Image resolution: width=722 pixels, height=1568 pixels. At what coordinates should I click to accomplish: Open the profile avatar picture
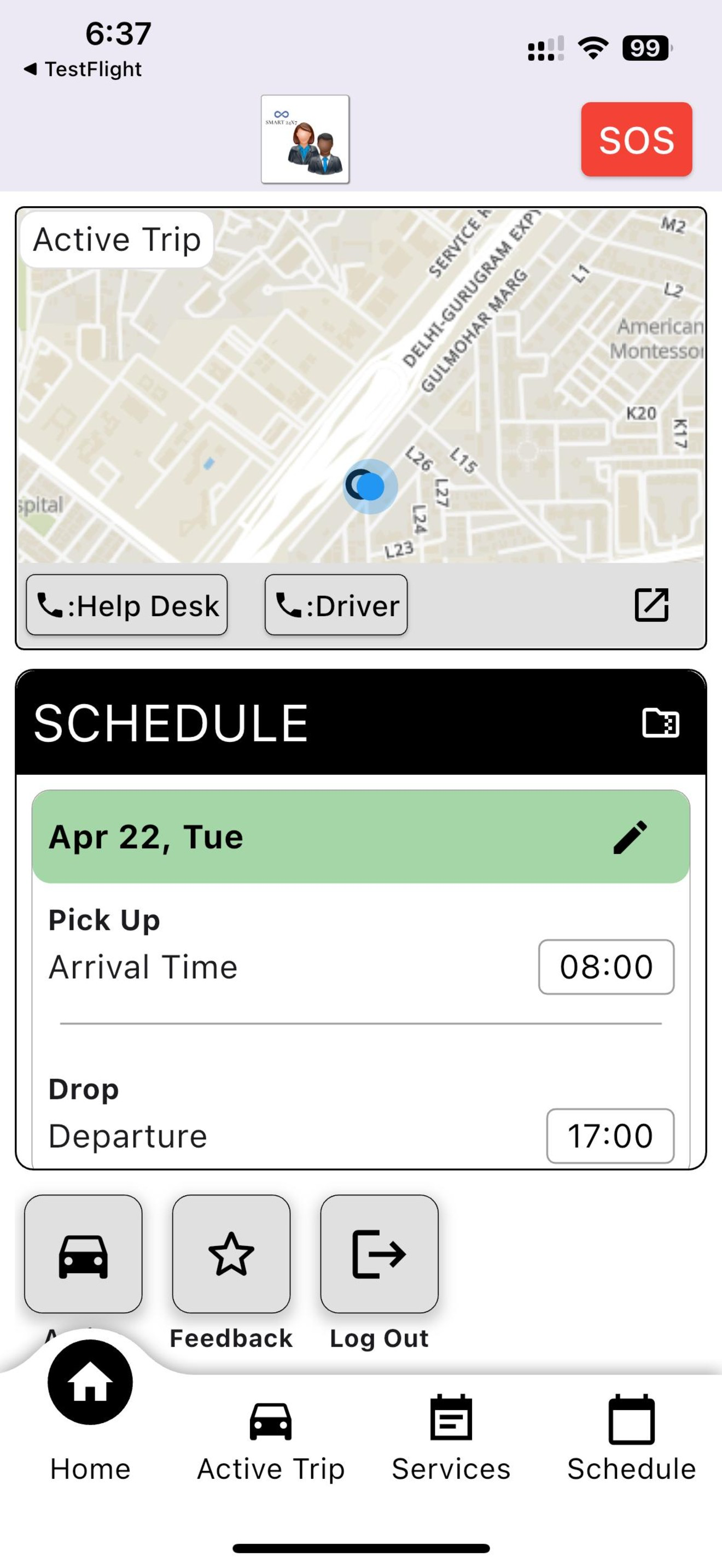305,139
